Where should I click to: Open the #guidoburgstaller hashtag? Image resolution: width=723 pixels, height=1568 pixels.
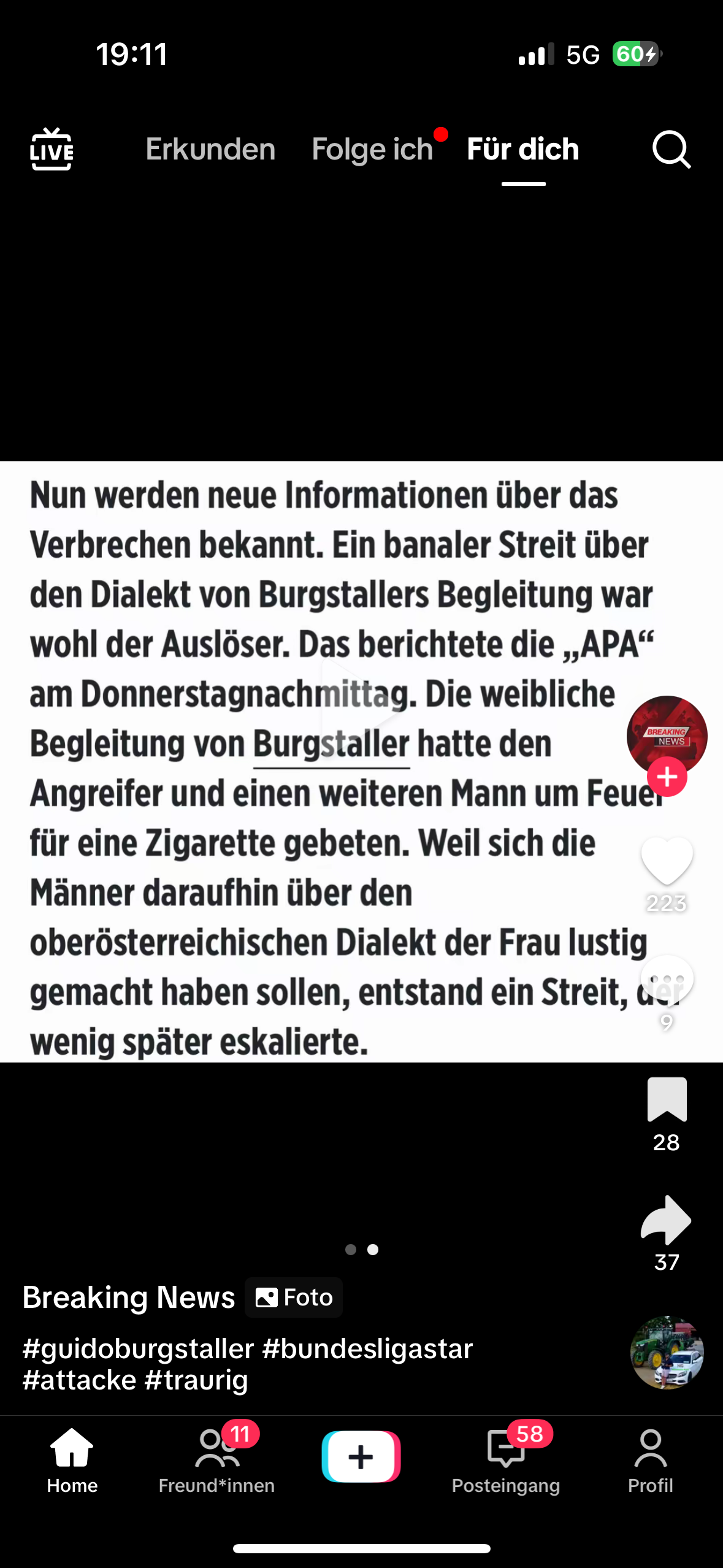138,1348
